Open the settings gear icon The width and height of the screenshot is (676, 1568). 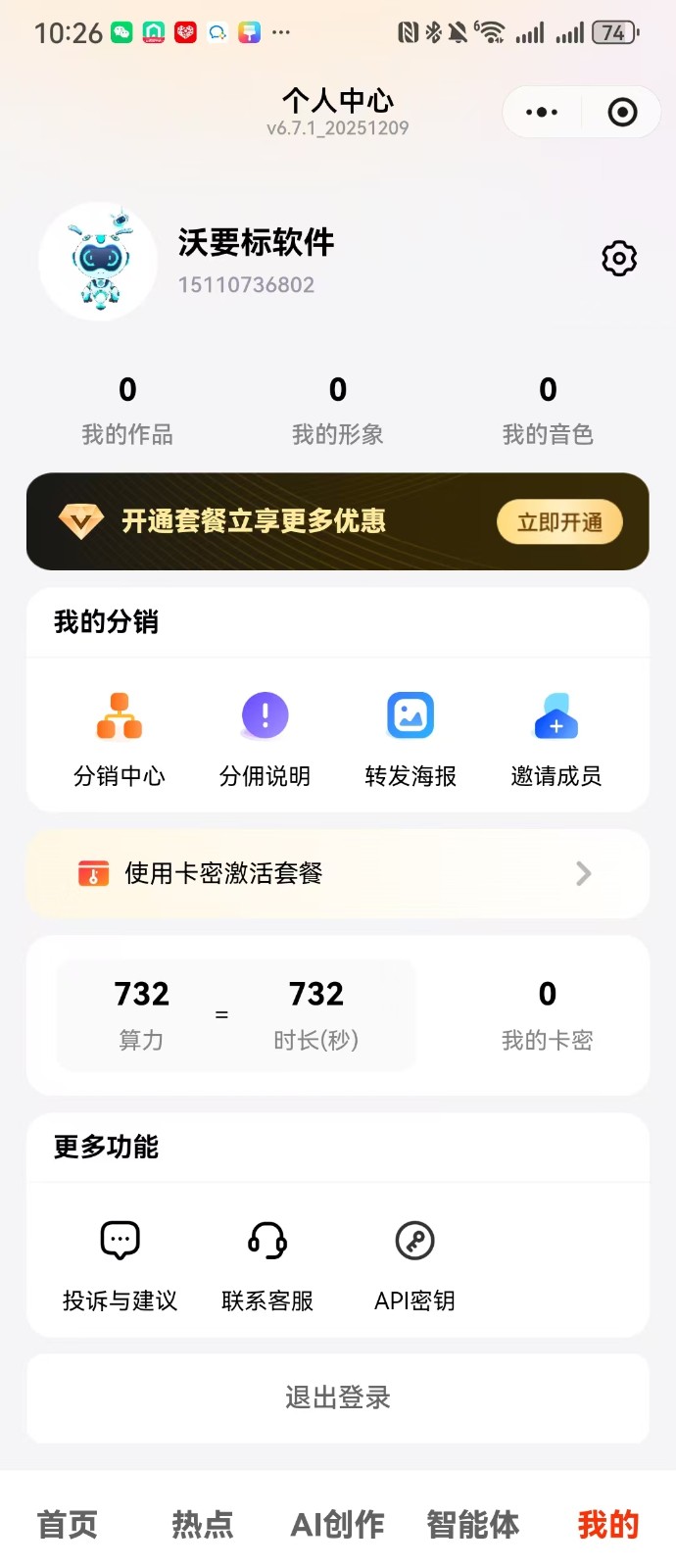618,259
